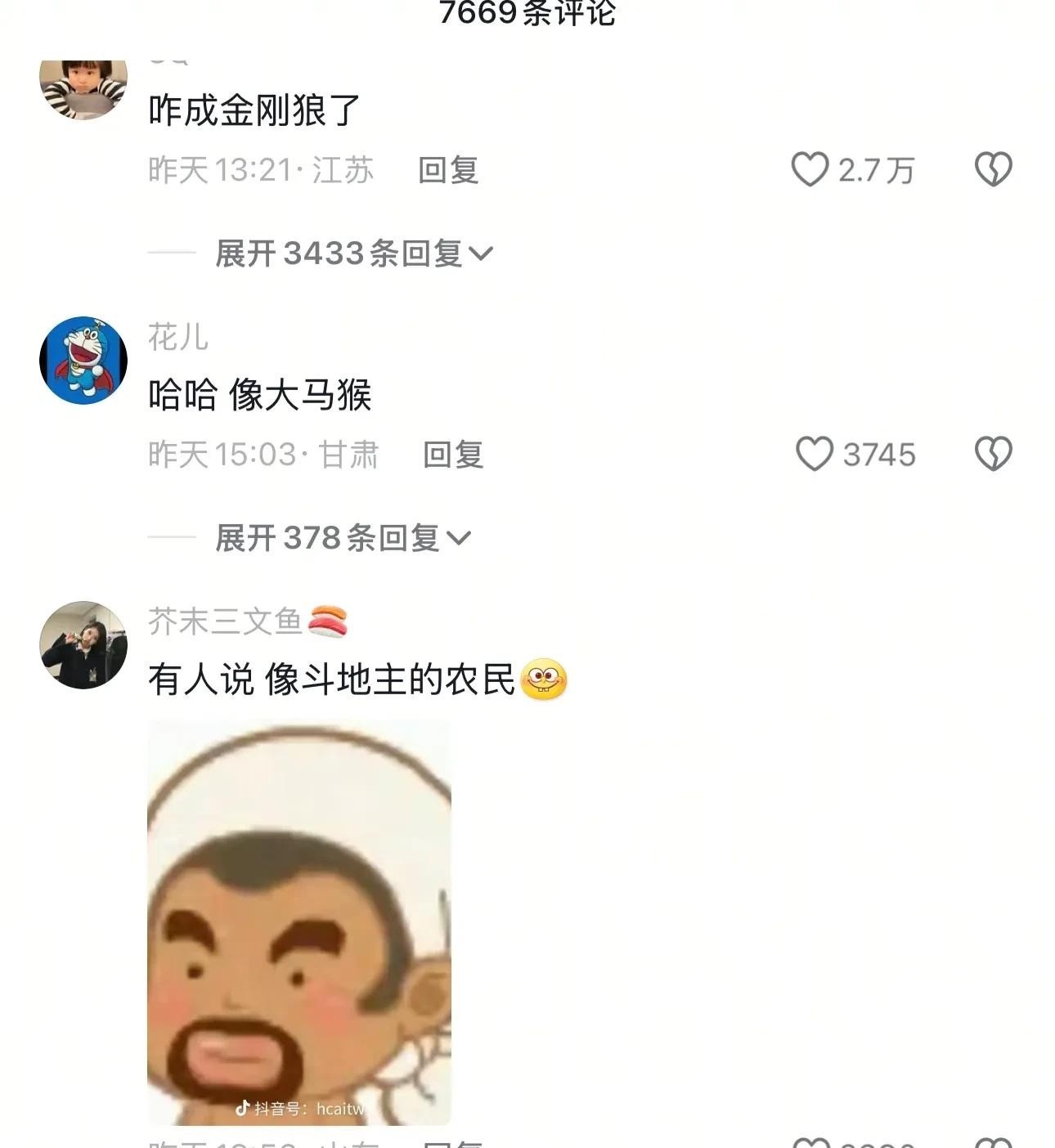The image size is (1055, 1148).
Task: Like the comment 咋成金刚狼了
Action: click(810, 169)
